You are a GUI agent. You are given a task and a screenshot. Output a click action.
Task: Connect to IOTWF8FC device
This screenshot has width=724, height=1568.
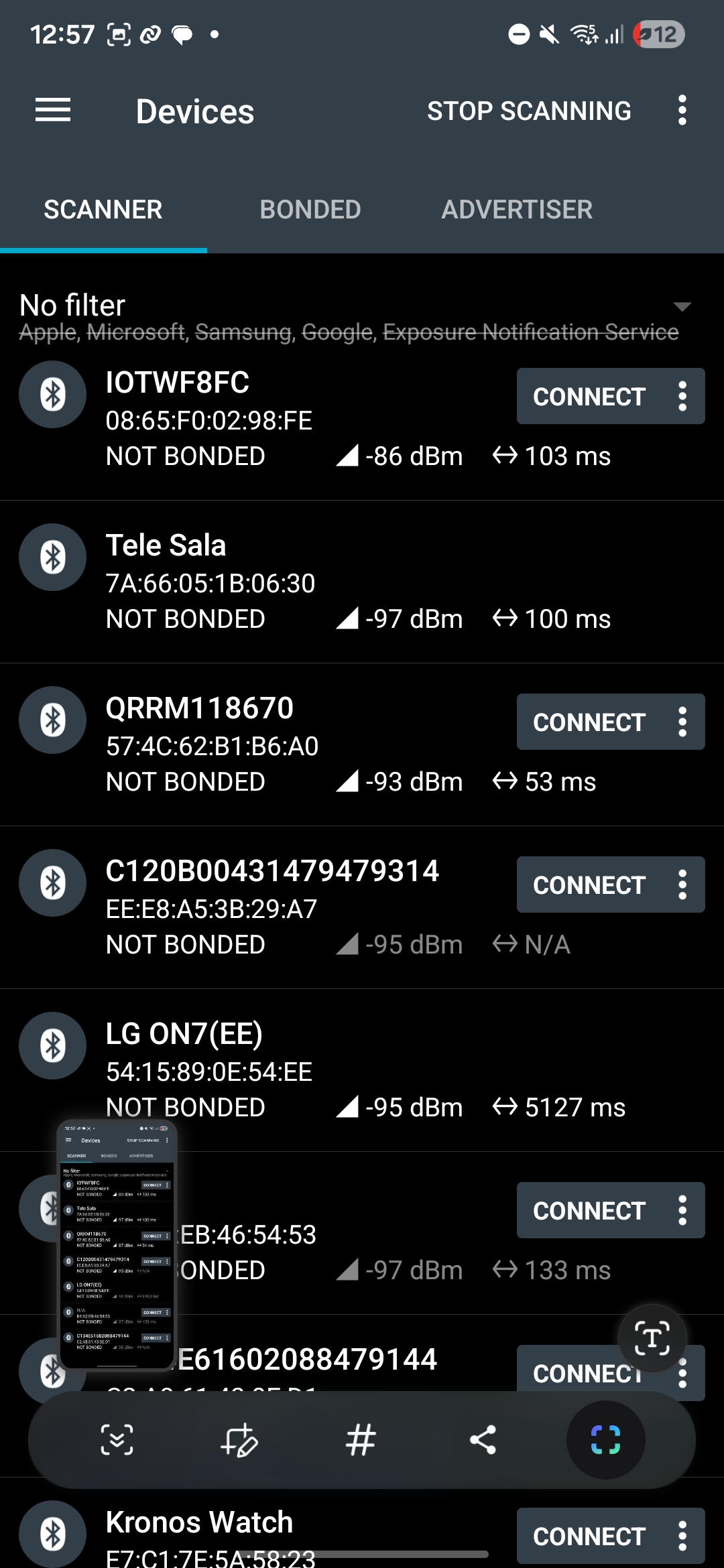589,397
